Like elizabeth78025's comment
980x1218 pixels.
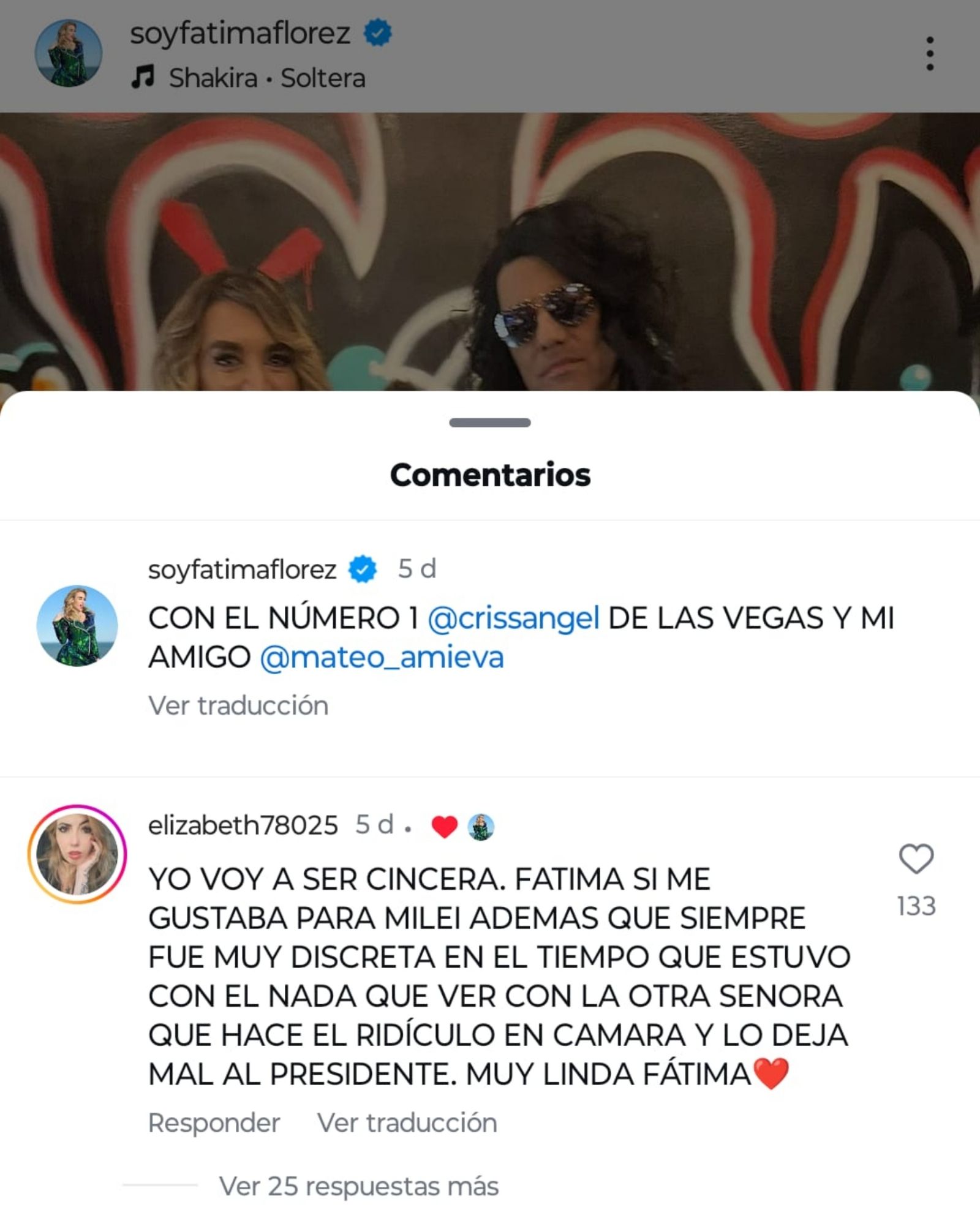(x=916, y=859)
